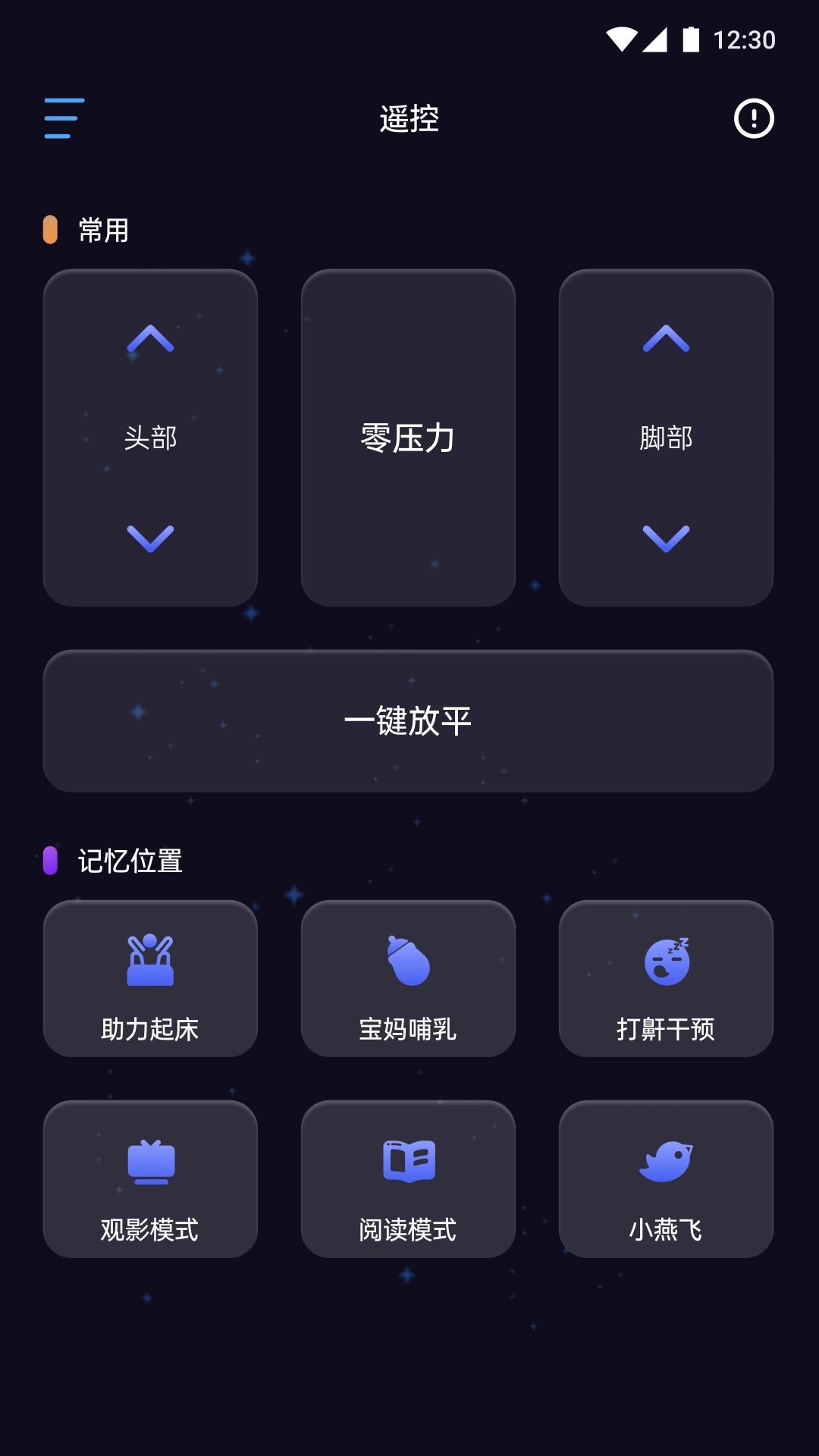Viewport: 819px width, 1456px height.
Task: Select the 助力起床 assisted wake-up icon
Action: pyautogui.click(x=149, y=958)
